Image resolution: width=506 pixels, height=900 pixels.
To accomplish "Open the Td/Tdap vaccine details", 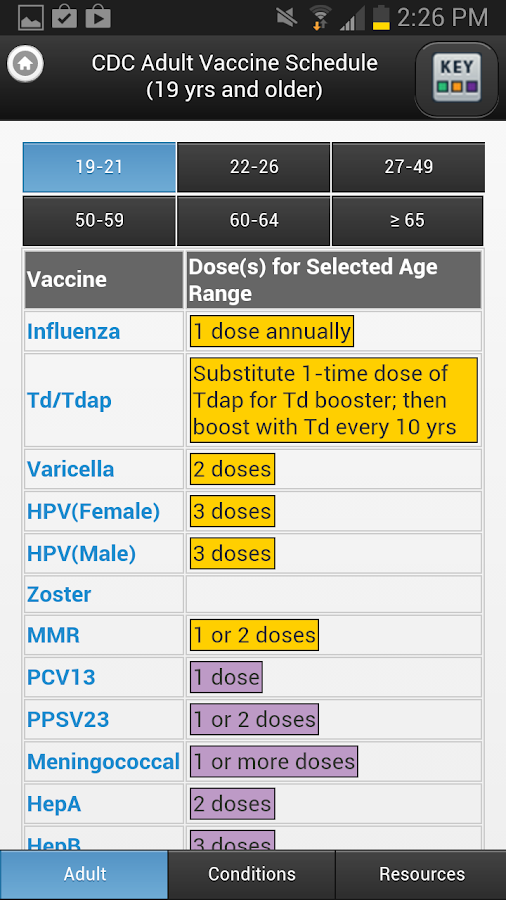I will coord(69,400).
